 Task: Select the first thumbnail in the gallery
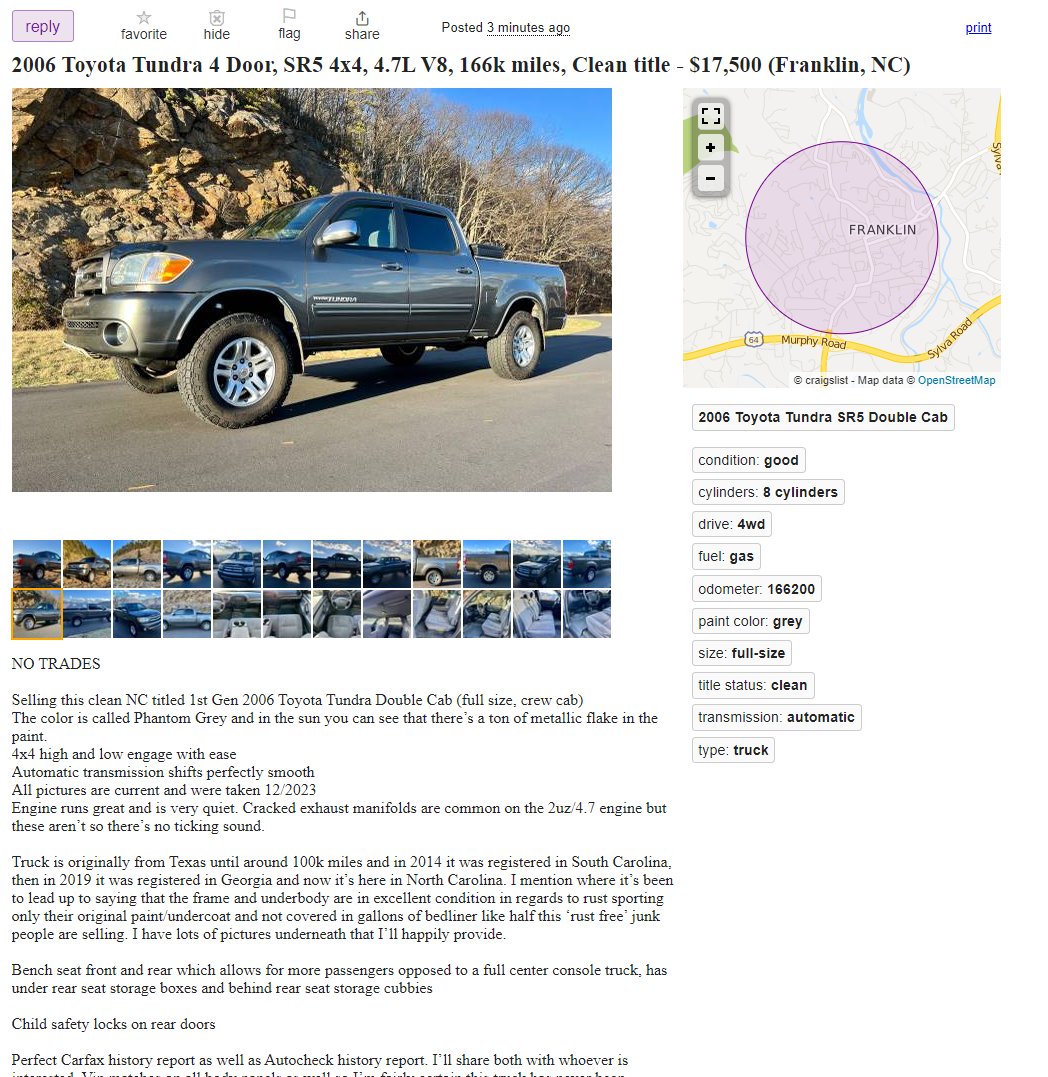[x=37, y=564]
